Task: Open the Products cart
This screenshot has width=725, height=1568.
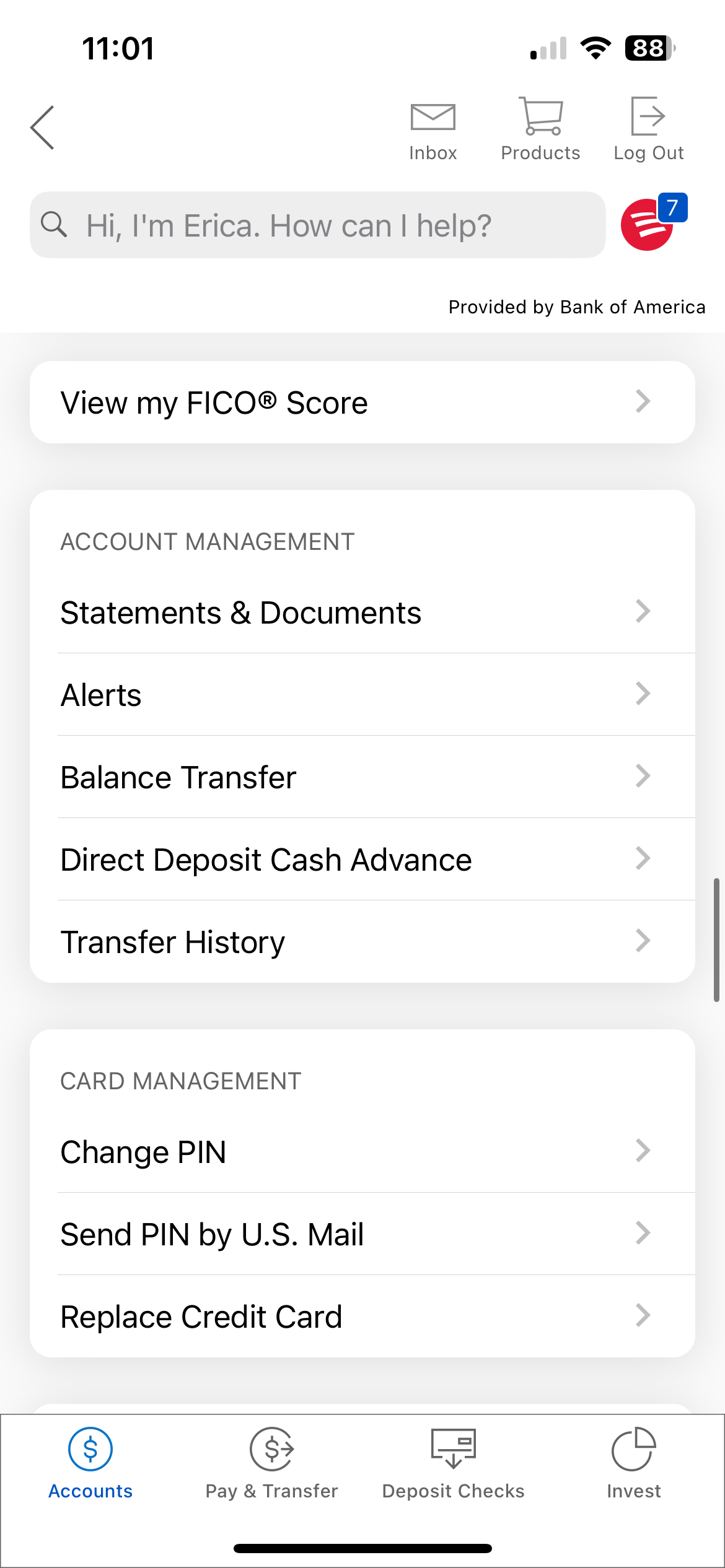Action: click(540, 128)
